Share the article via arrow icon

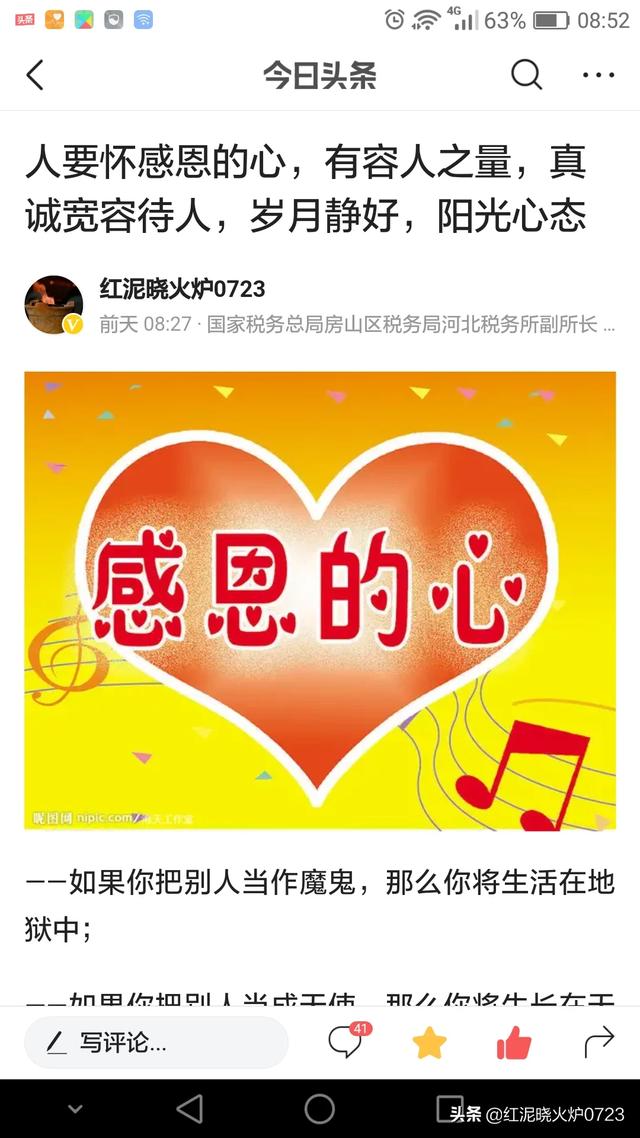tap(598, 1043)
